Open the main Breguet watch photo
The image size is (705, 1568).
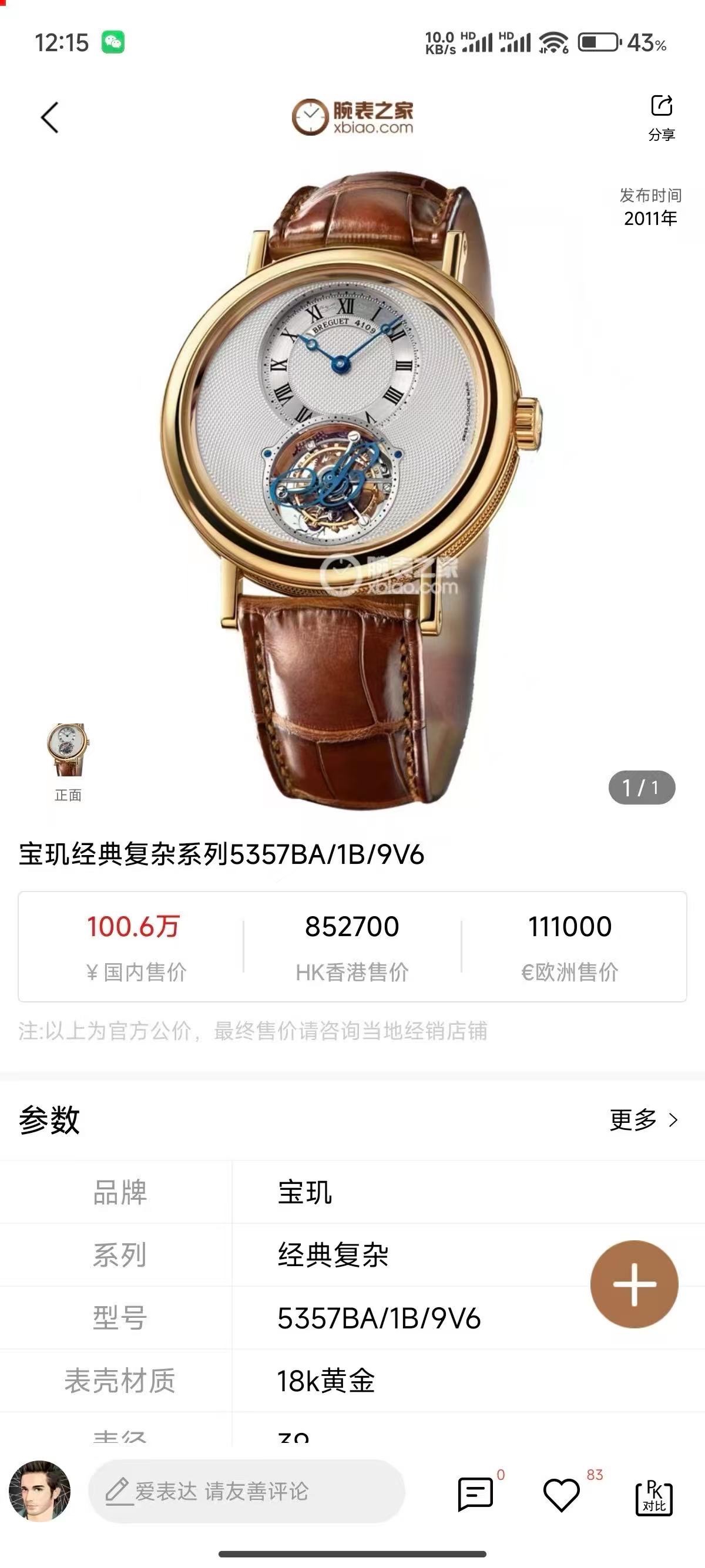click(x=352, y=463)
